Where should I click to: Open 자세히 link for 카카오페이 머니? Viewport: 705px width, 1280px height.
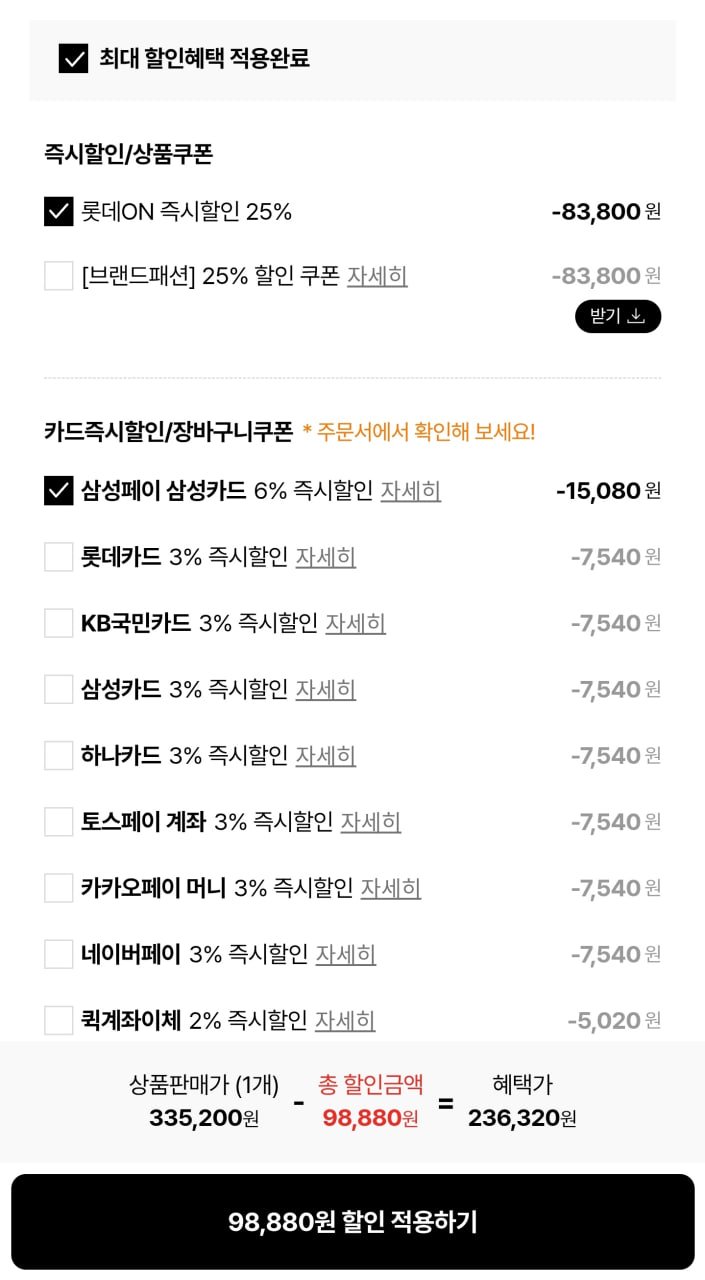point(390,888)
